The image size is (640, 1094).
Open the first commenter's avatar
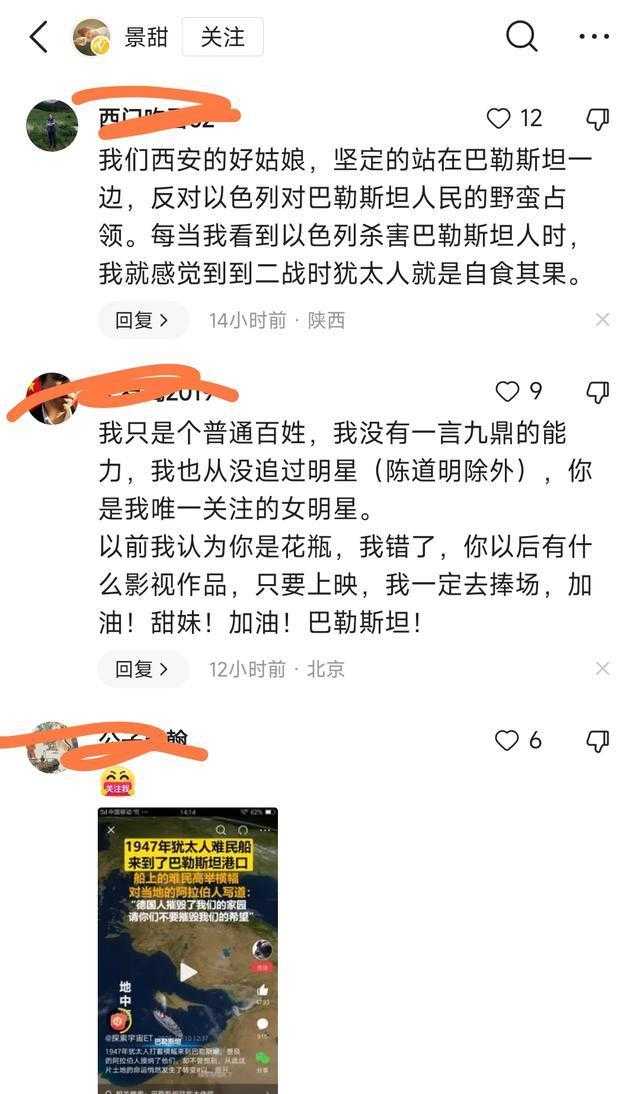tap(52, 125)
